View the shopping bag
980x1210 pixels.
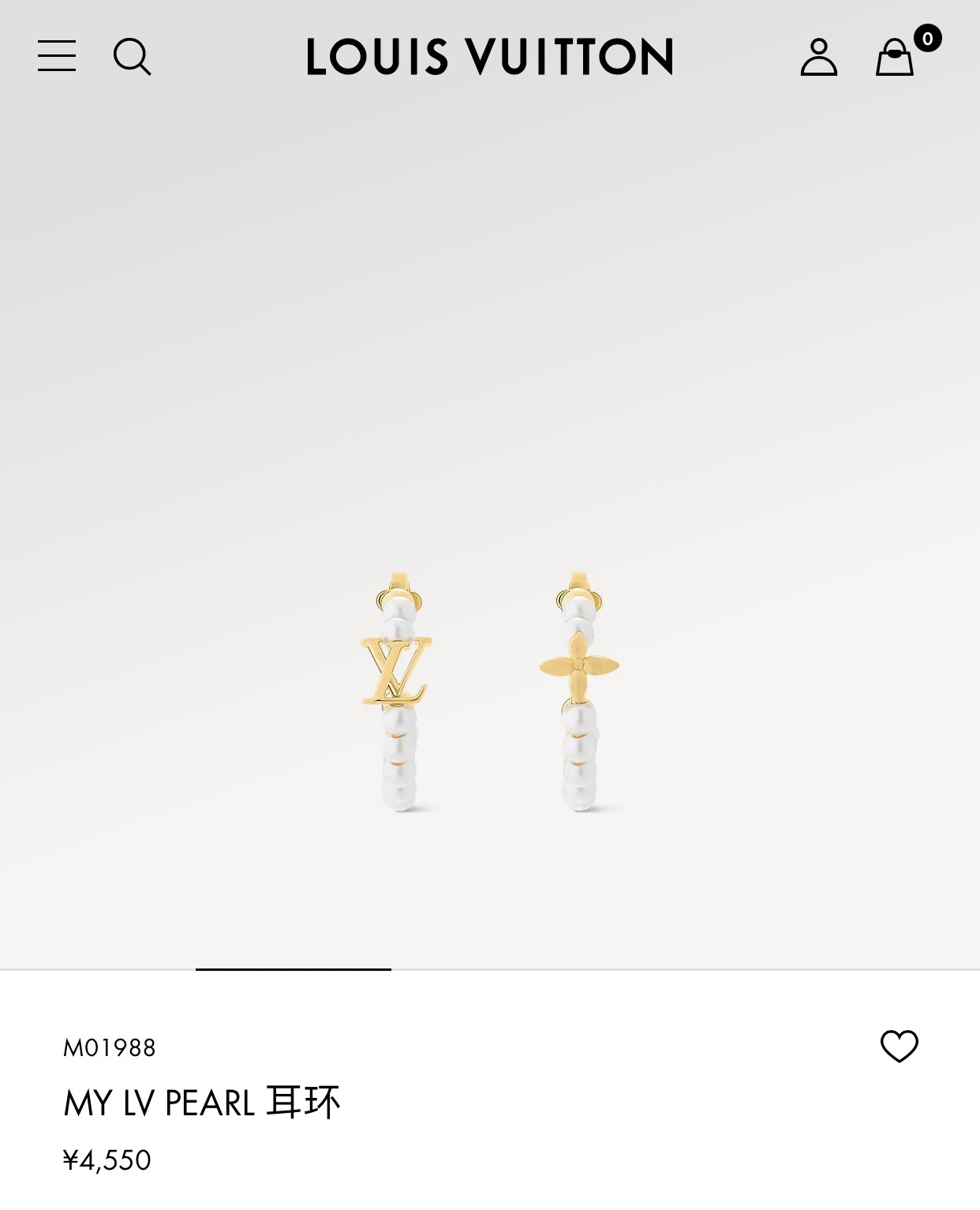tap(896, 57)
